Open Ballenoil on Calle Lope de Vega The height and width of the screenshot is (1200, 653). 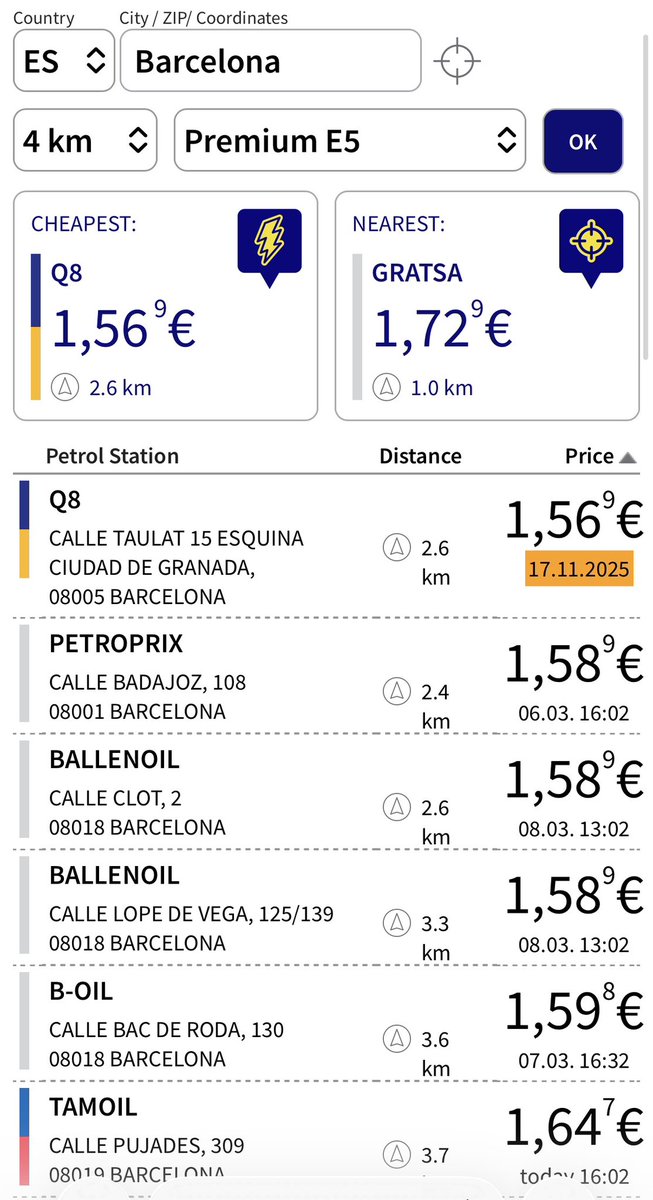click(x=326, y=909)
